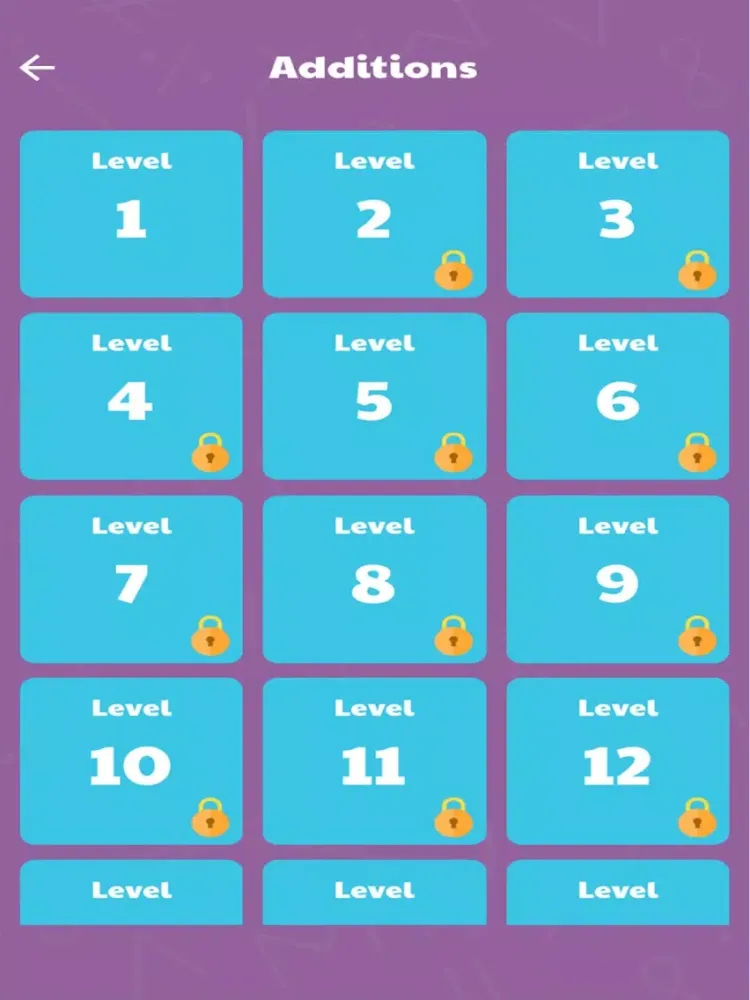Select Level 10
This screenshot has height=1000, width=750.
131,761
